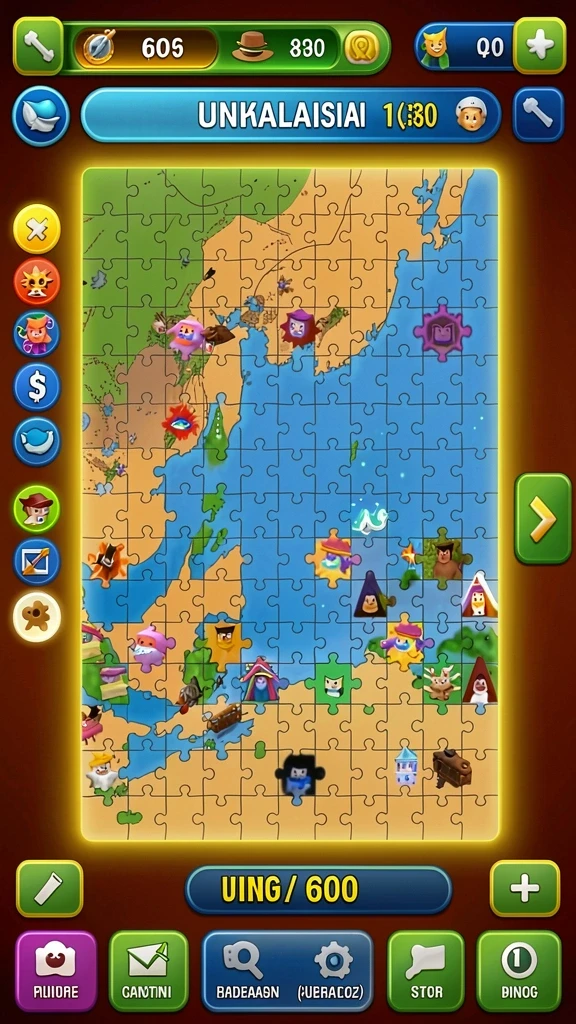Open the blue wrench tool button
Image resolution: width=576 pixels, height=1024 pixels.
[x=538, y=115]
